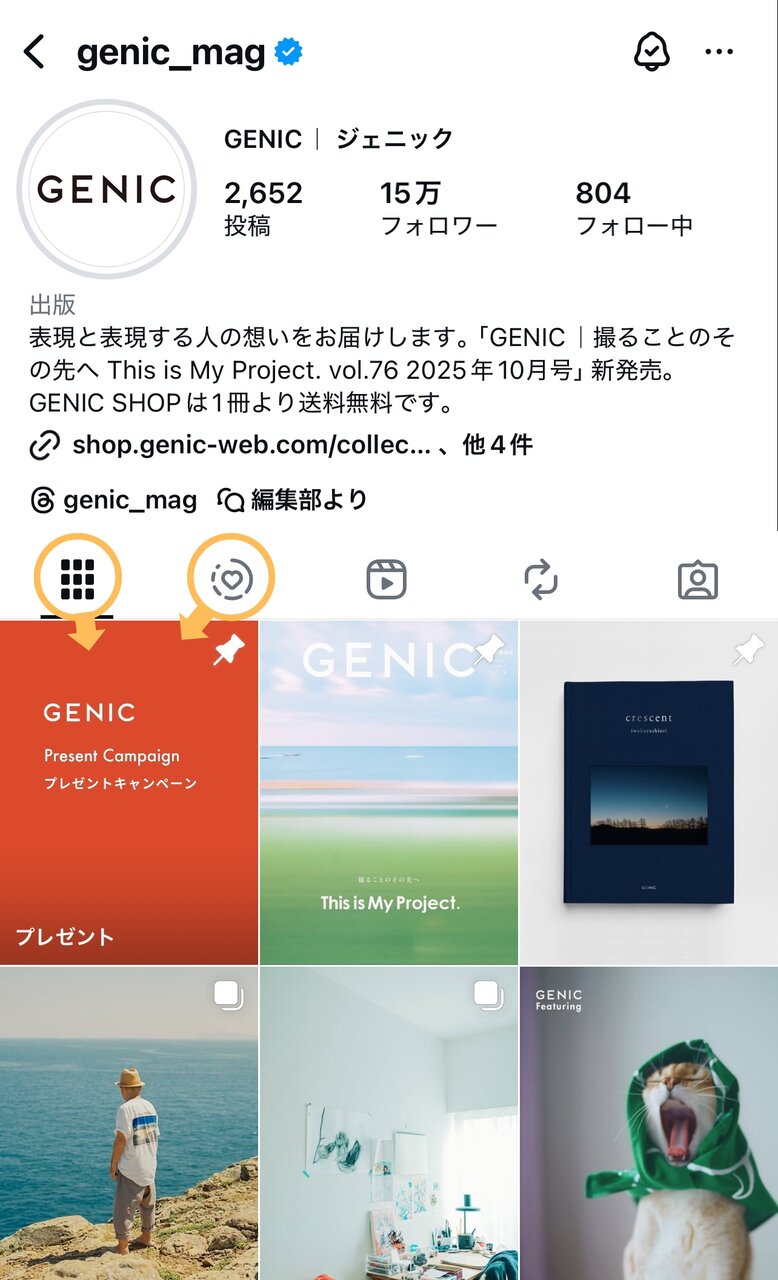Go back with the arrow icon
The width and height of the screenshot is (778, 1280).
click(x=35, y=52)
